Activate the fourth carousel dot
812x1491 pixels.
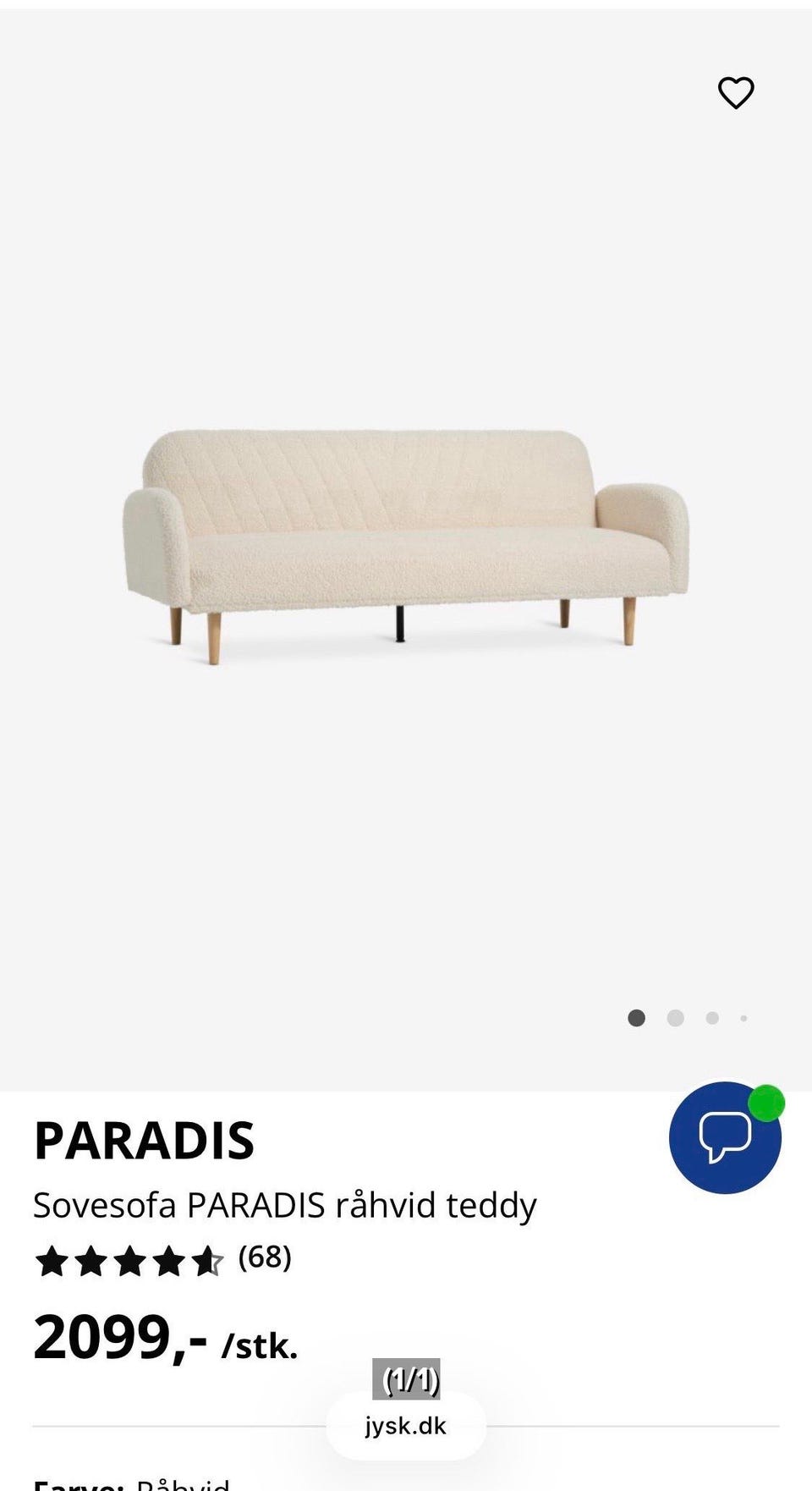coord(743,1019)
